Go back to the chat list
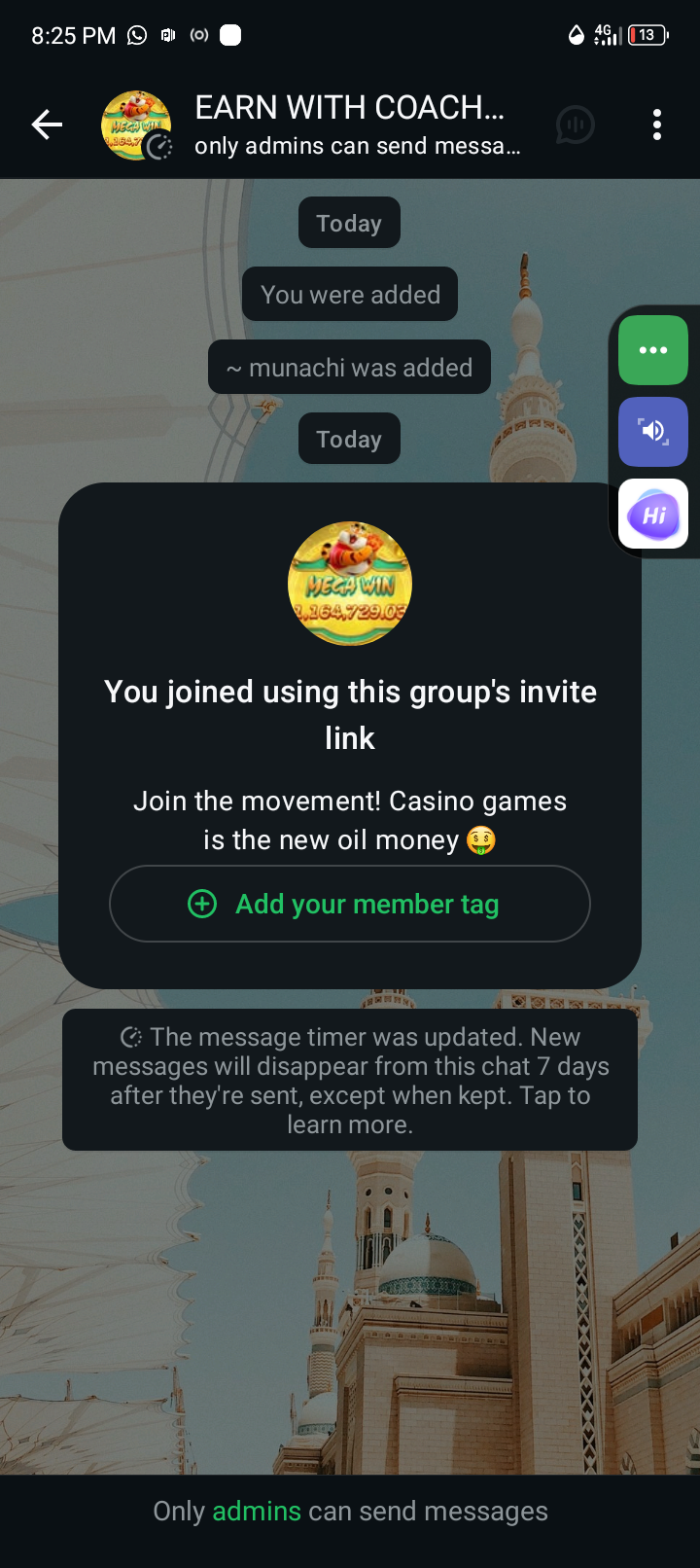700x1568 pixels. (x=47, y=125)
